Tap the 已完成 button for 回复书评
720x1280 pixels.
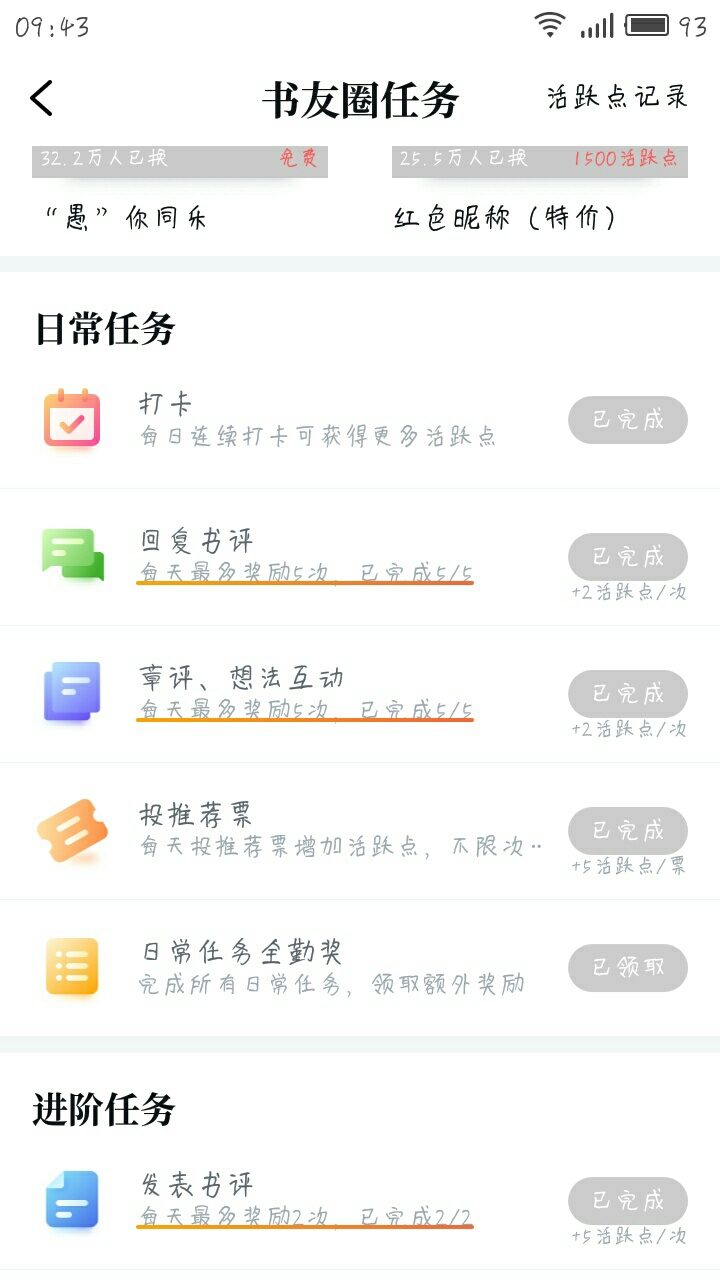(628, 557)
